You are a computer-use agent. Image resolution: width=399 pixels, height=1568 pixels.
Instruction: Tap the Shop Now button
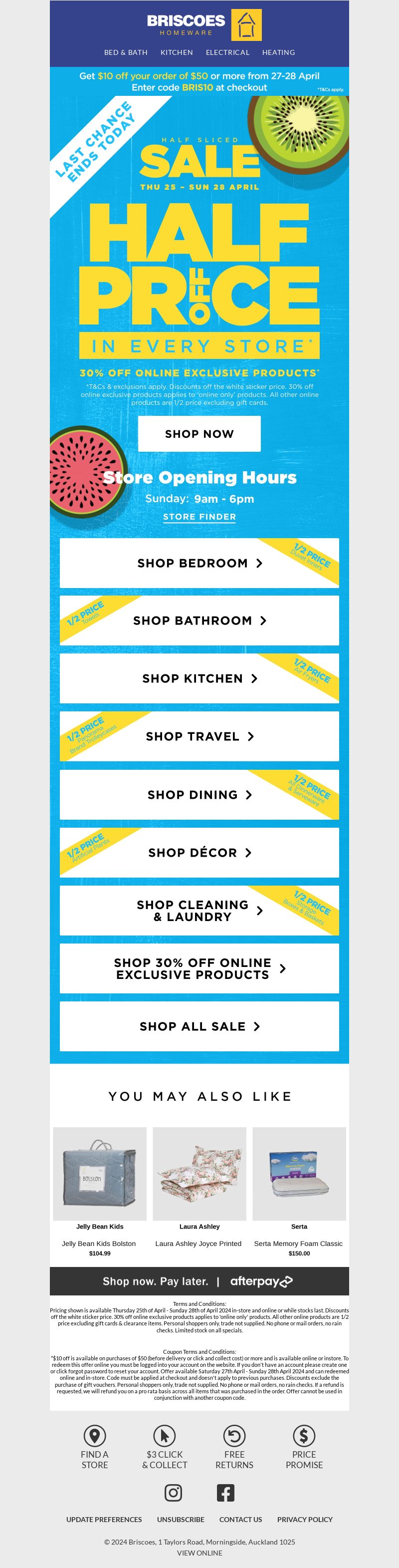tap(199, 433)
